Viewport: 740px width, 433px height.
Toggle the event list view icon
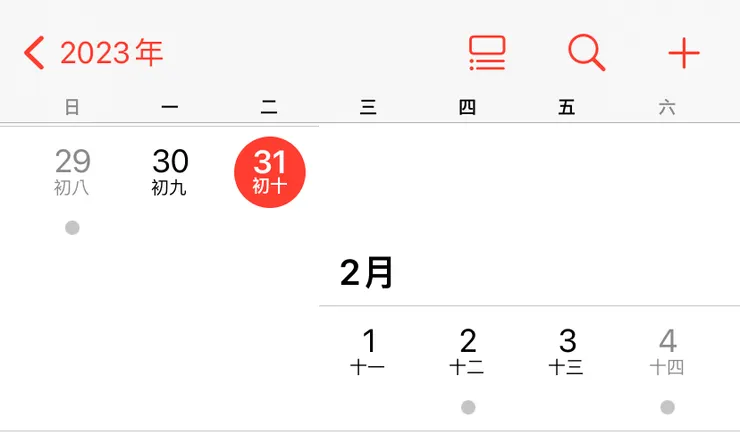tap(487, 53)
